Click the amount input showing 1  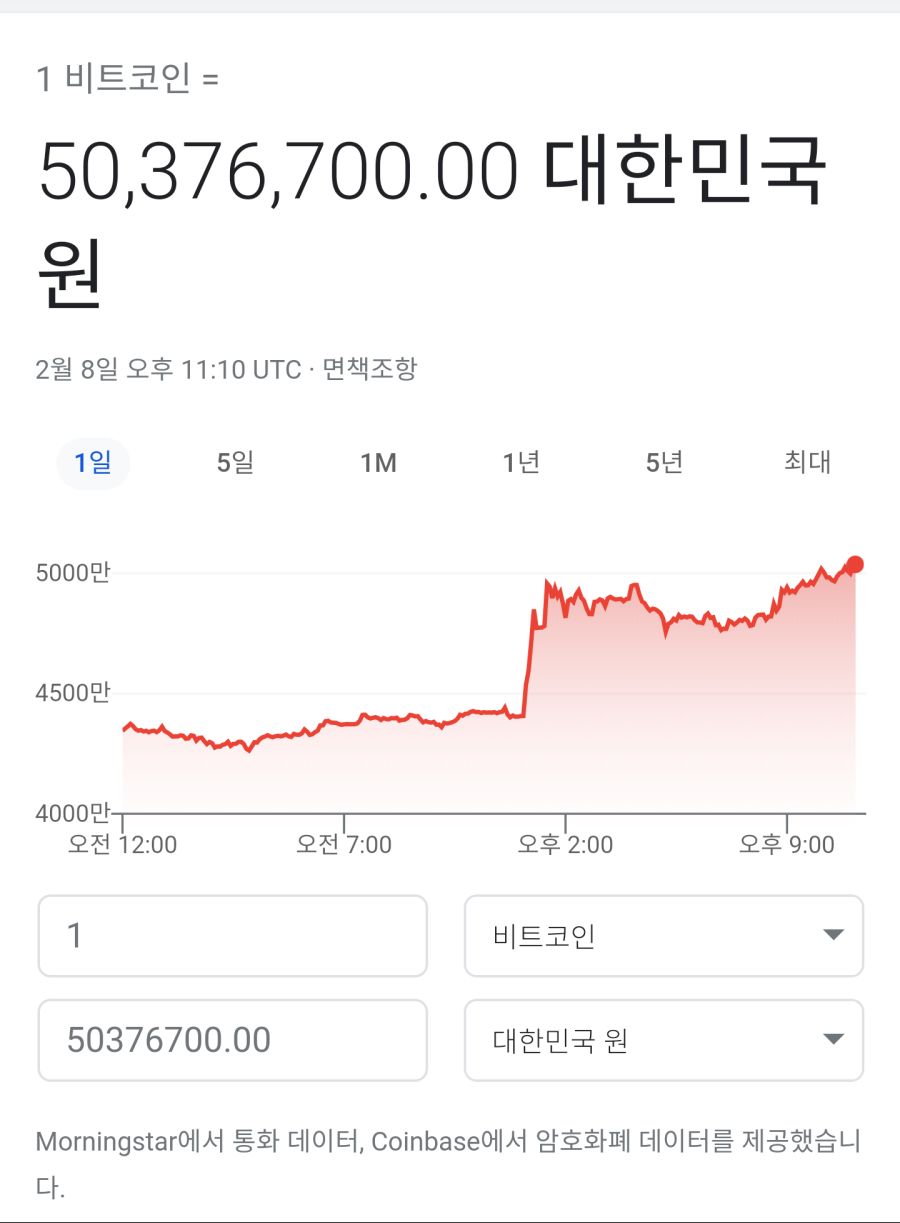(232, 936)
